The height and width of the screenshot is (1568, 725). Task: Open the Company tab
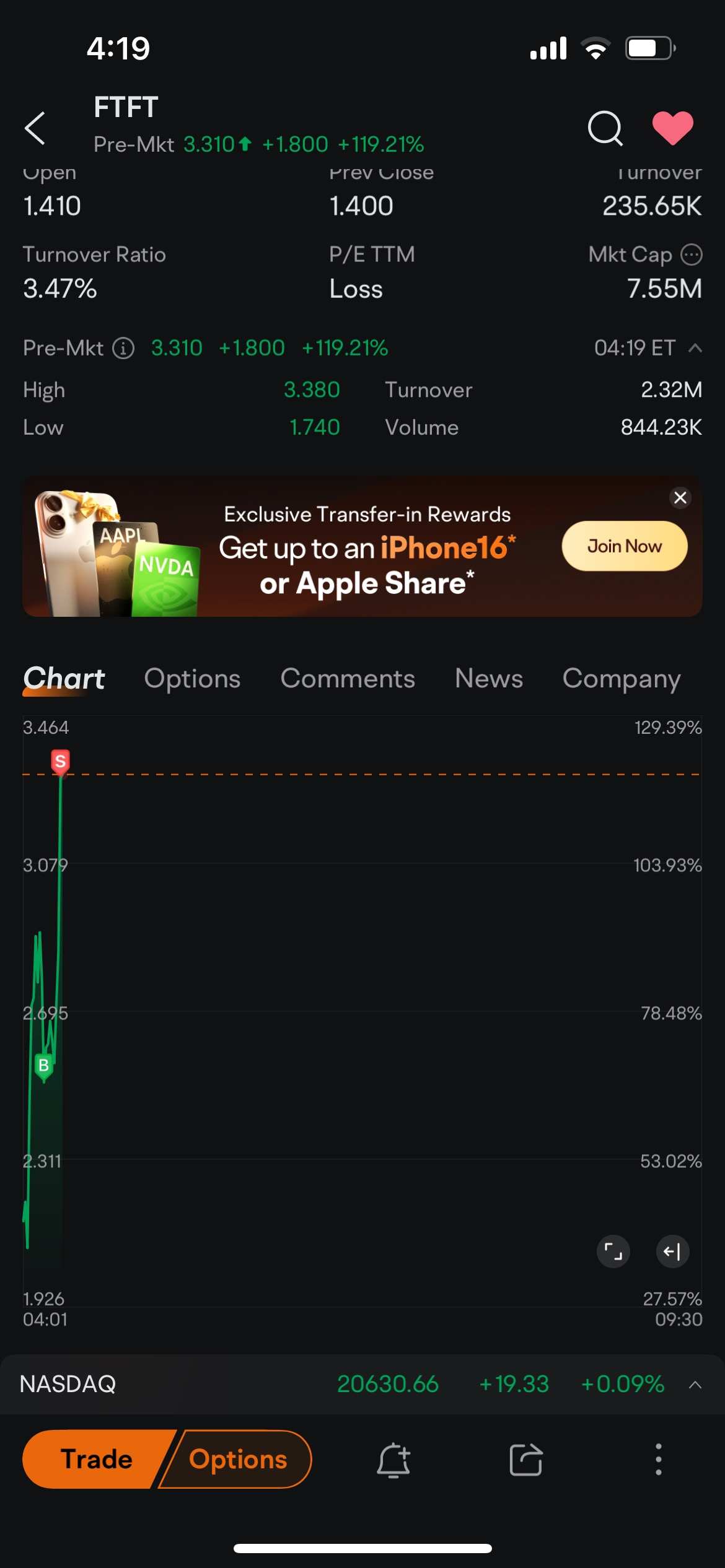622,679
